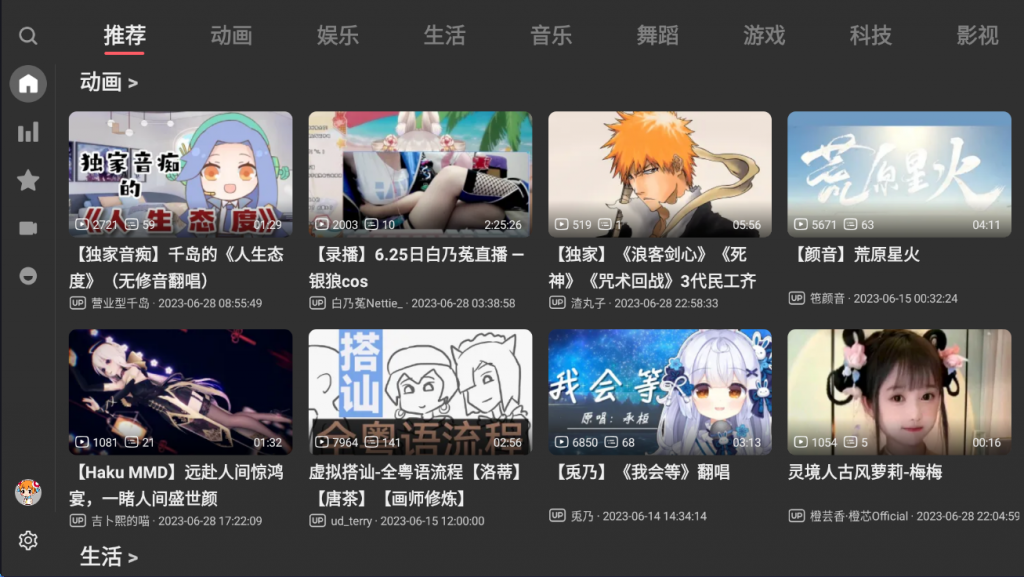The height and width of the screenshot is (577, 1024).
Task: Open the rankings chart icon in the sidebar
Action: coord(28,132)
